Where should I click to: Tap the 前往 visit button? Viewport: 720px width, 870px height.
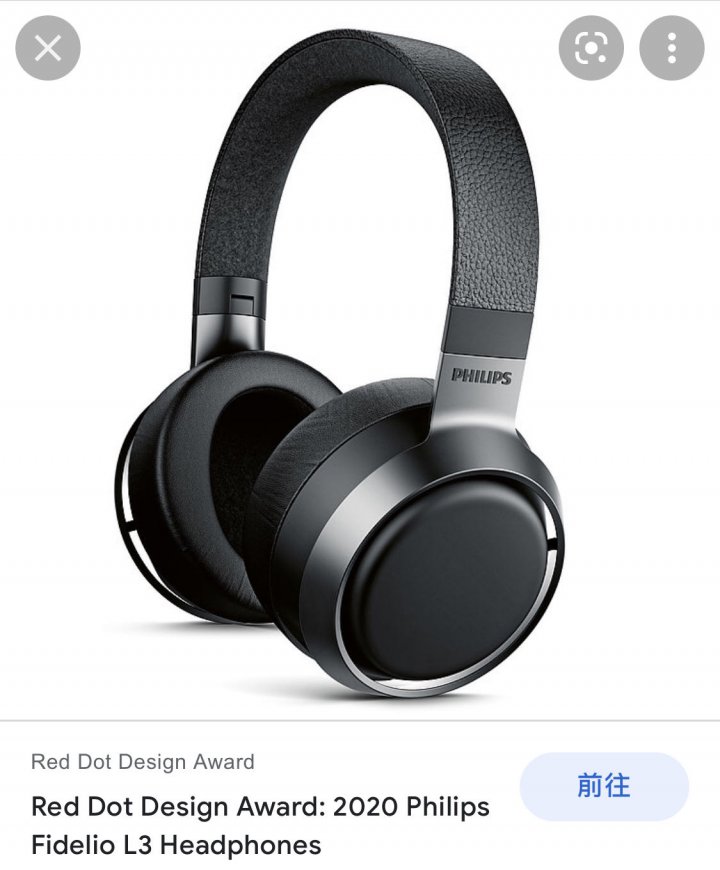[604, 786]
